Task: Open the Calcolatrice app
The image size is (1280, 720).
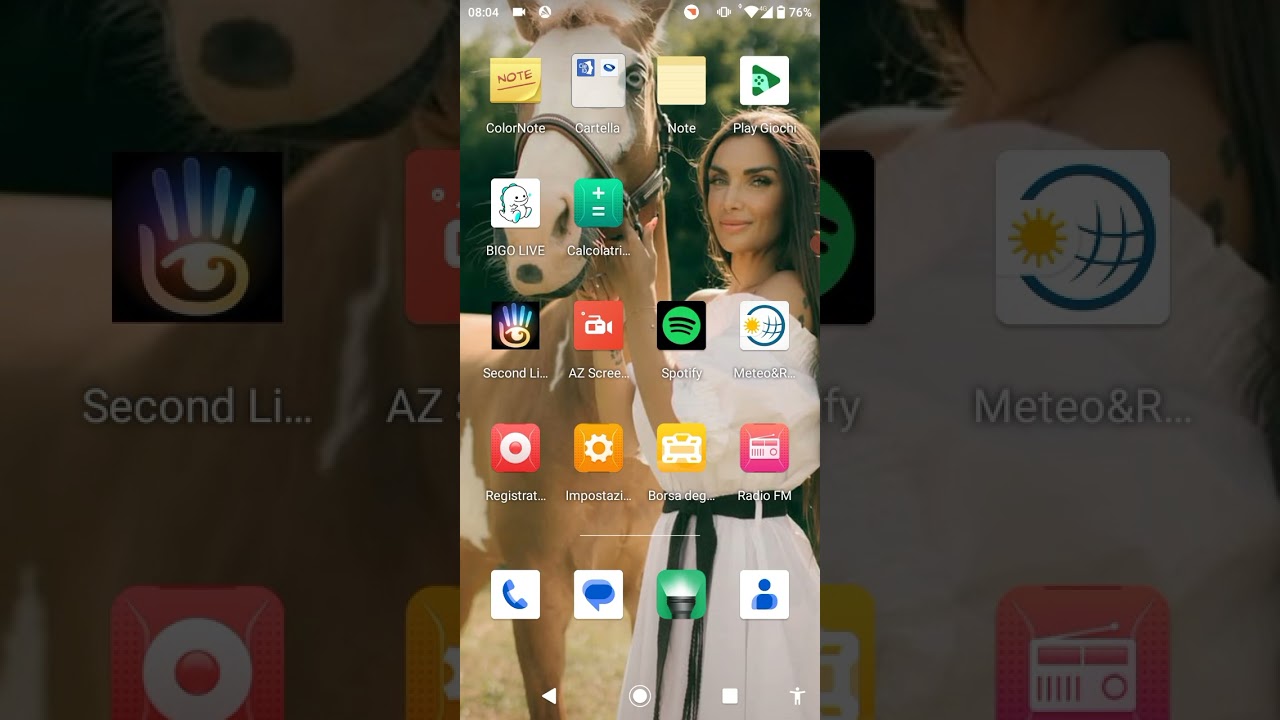Action: (x=598, y=203)
